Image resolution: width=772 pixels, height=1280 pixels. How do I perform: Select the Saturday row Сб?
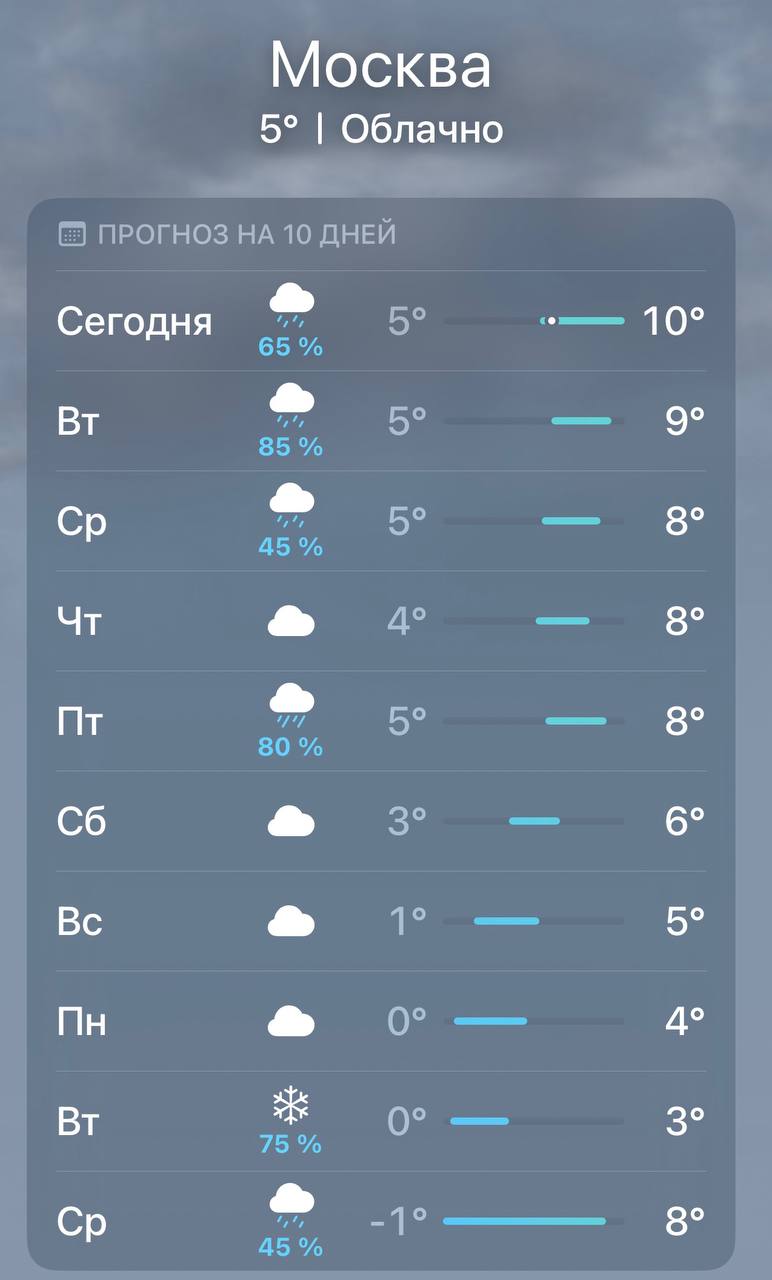pyautogui.click(x=380, y=821)
